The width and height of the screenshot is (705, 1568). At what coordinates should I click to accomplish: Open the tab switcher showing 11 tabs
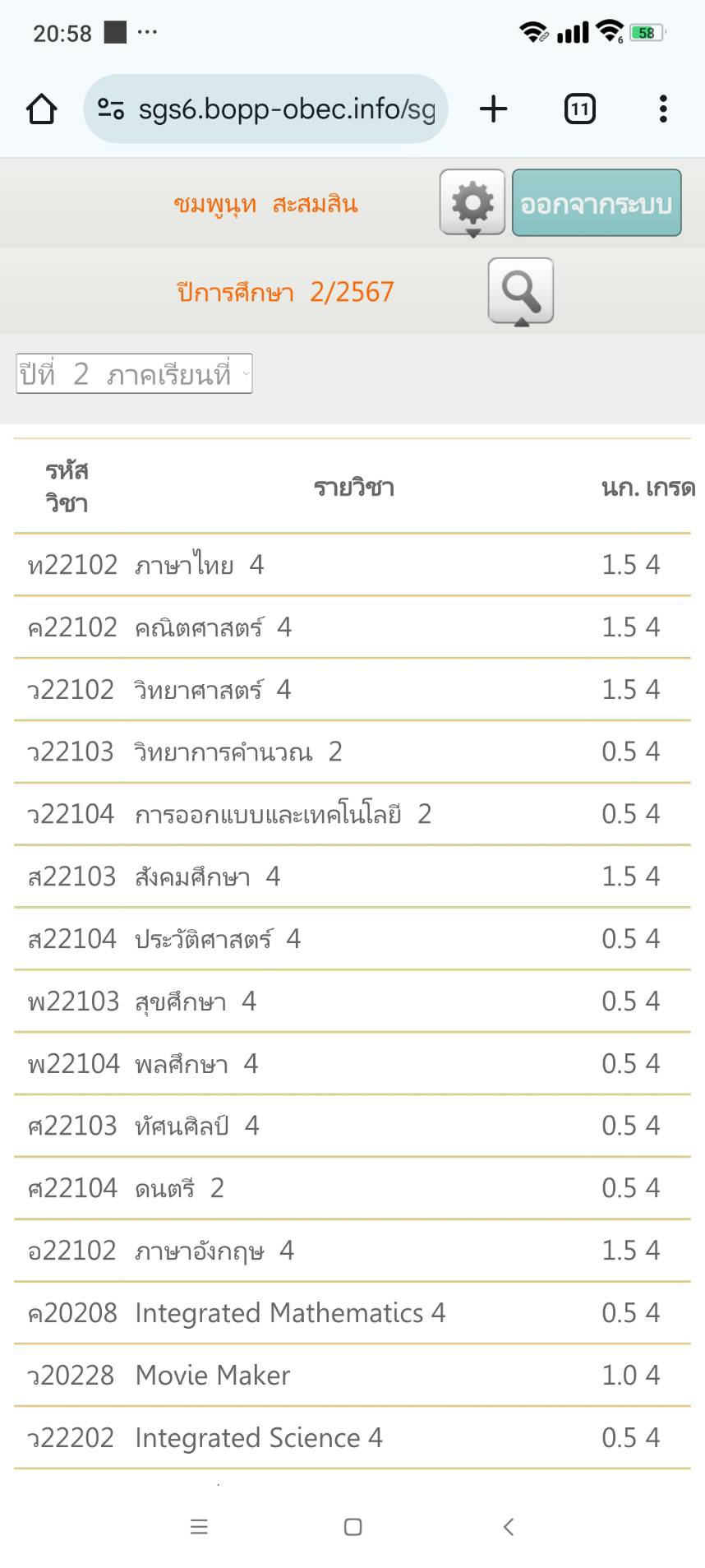point(580,109)
